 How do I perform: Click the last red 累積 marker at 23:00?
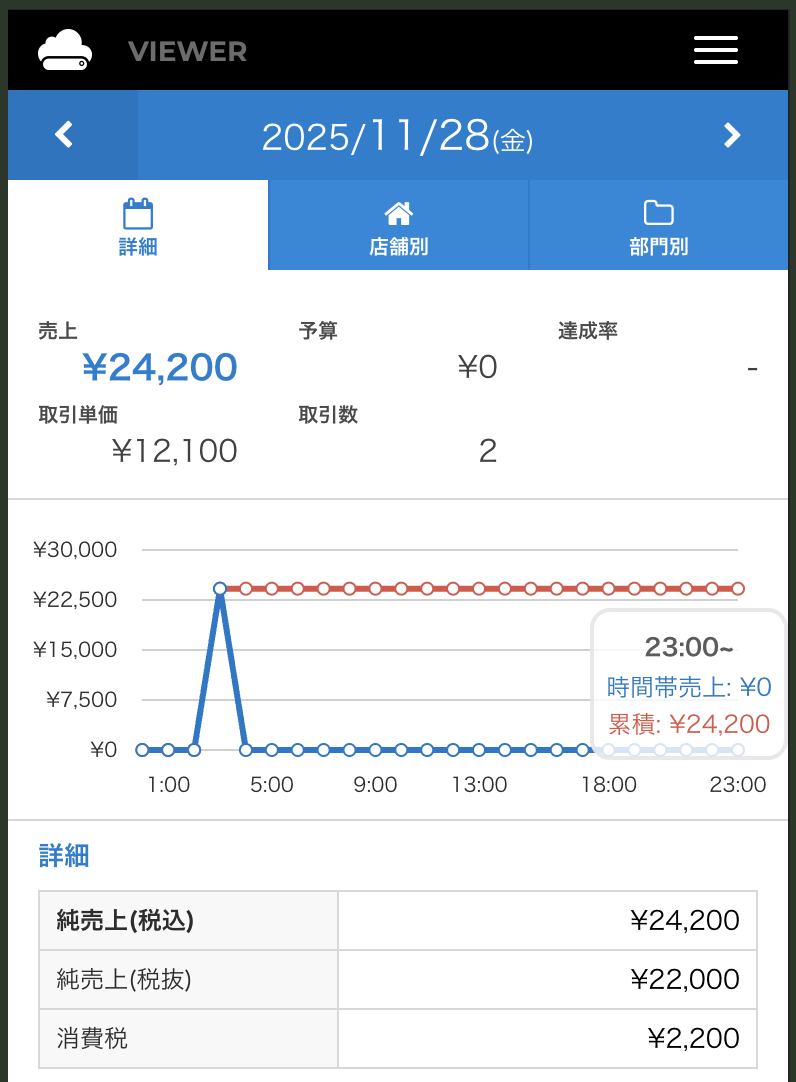(738, 589)
